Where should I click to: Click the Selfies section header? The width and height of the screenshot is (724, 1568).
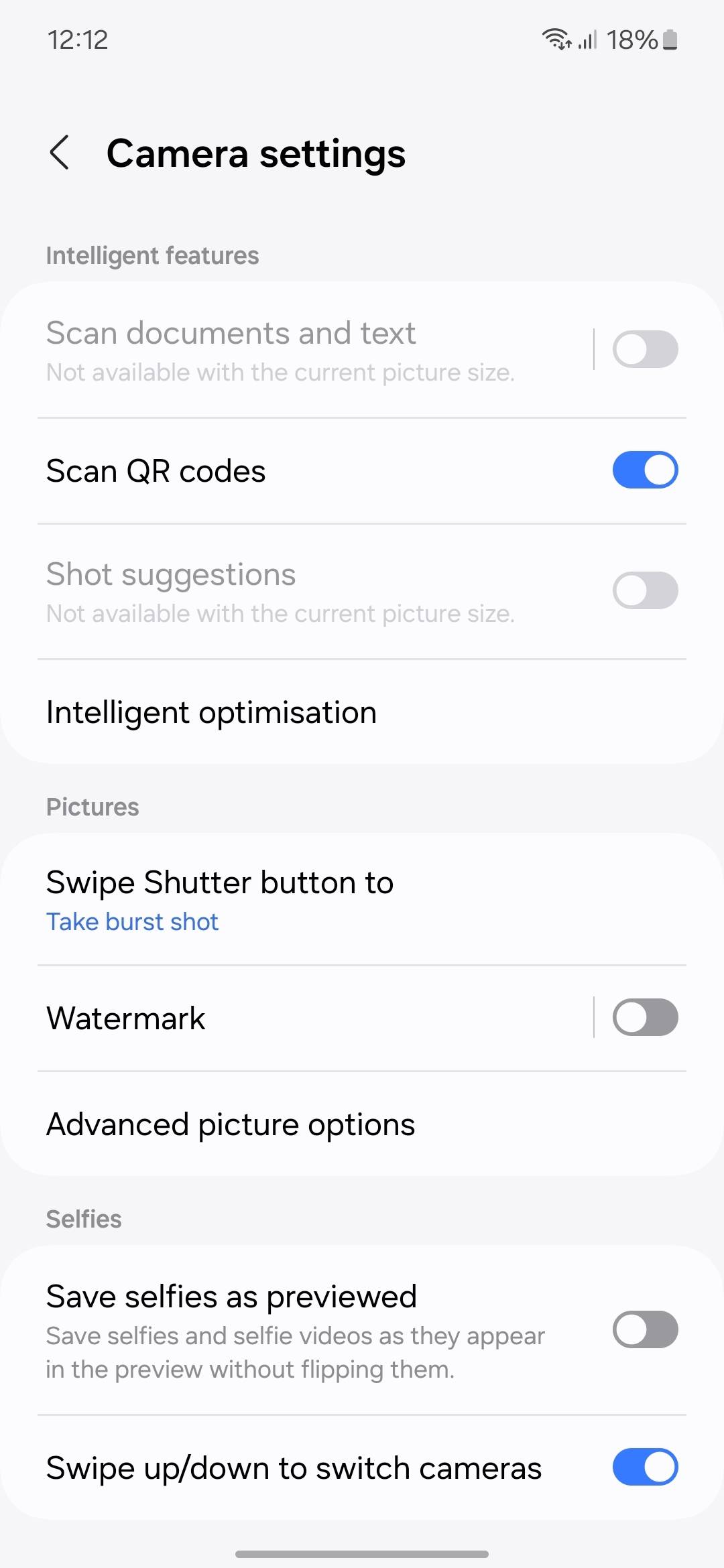point(83,1218)
